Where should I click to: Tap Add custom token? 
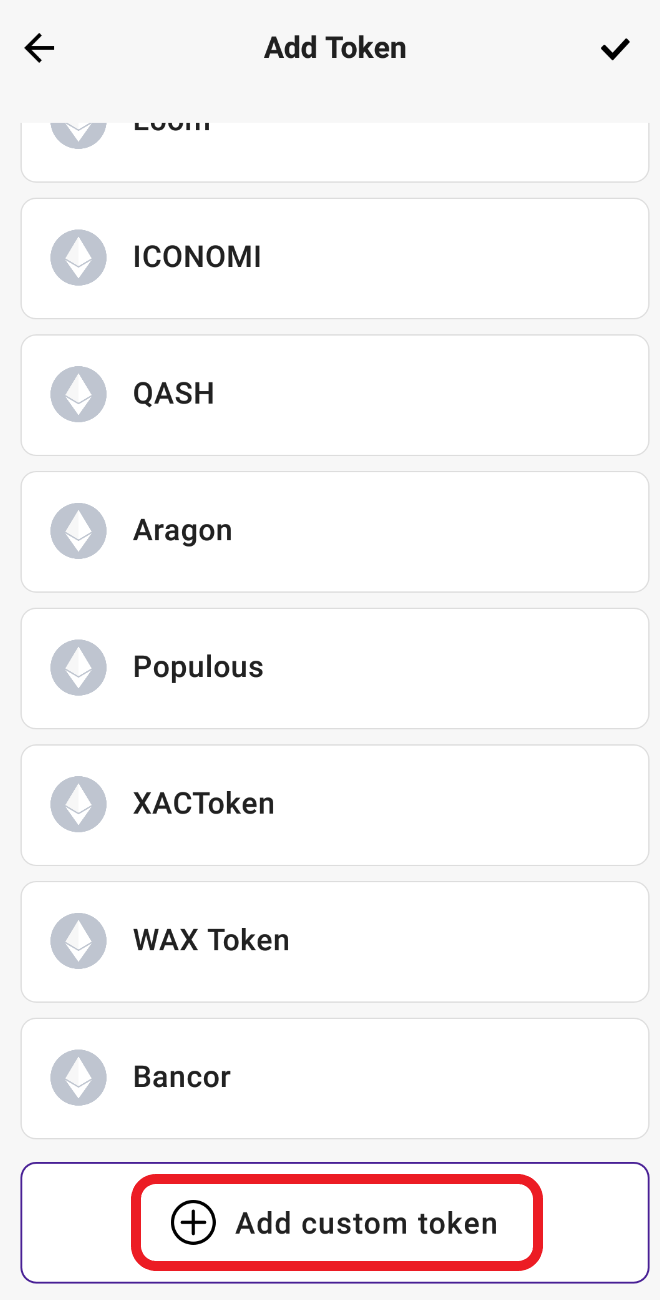335,1222
